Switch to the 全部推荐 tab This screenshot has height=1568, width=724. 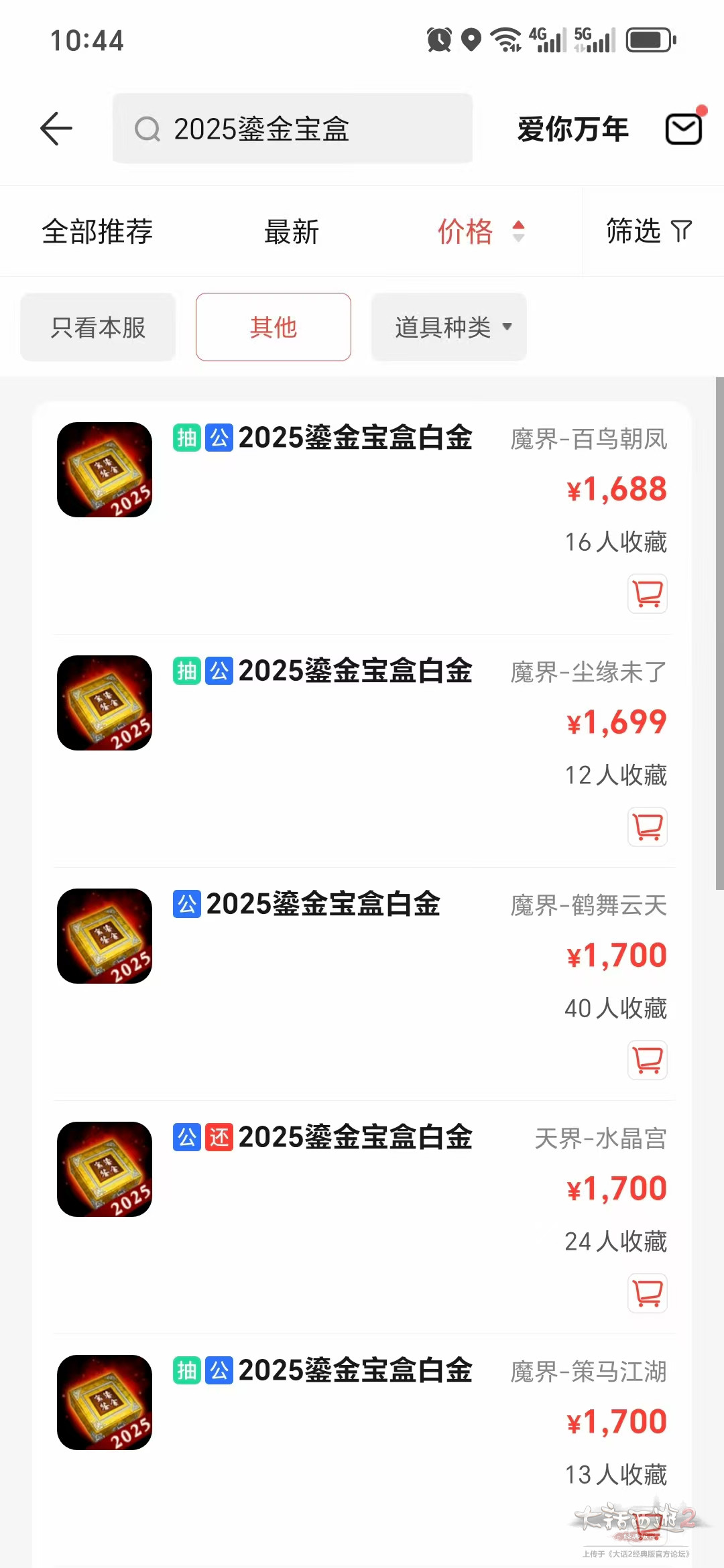[97, 232]
